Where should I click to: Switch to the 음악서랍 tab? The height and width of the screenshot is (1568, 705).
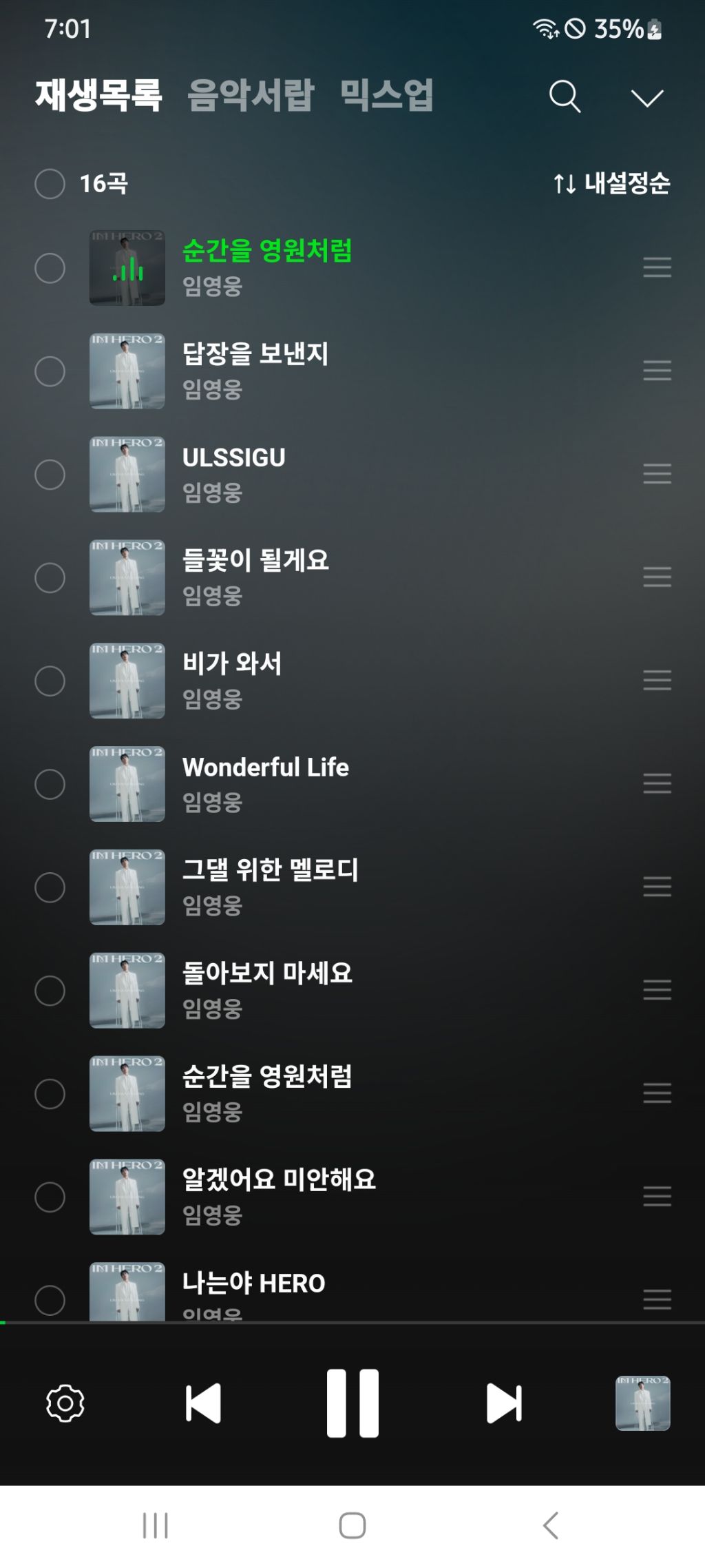[x=251, y=95]
